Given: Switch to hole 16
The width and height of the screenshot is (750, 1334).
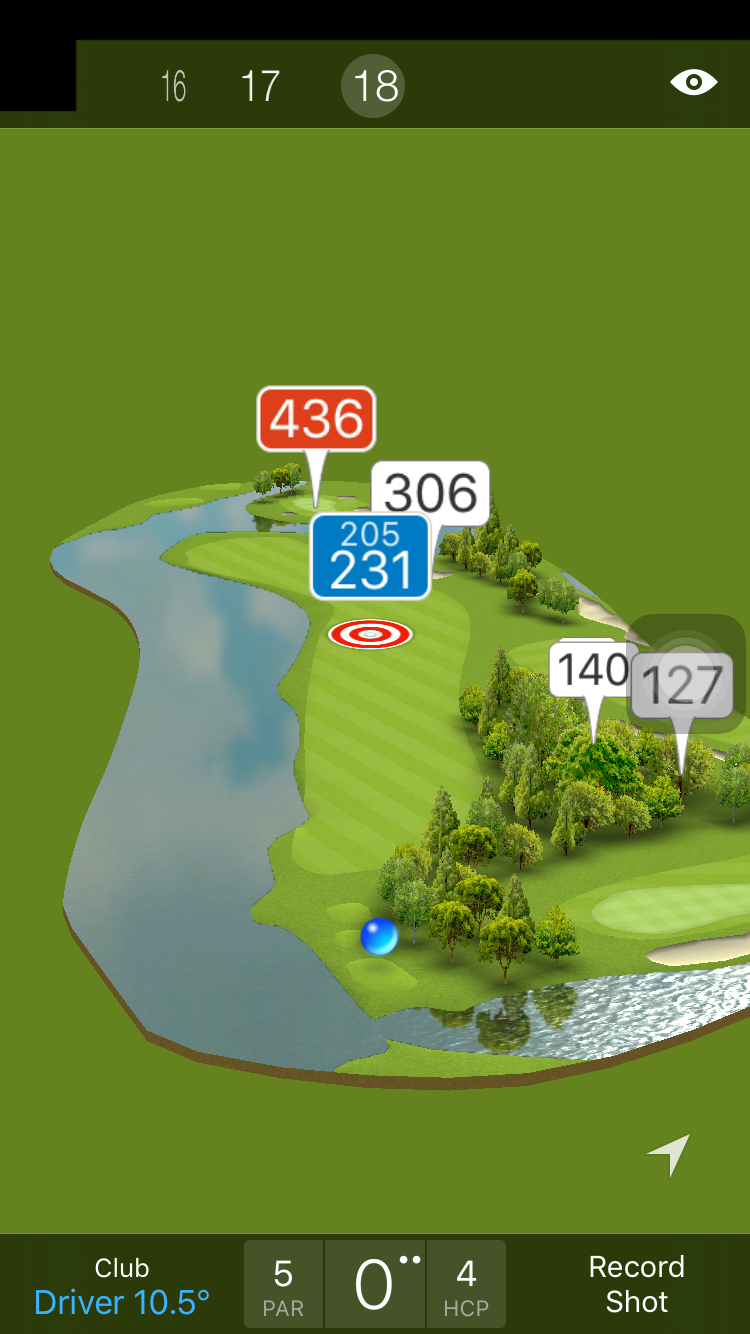Looking at the screenshot, I should 174,86.
